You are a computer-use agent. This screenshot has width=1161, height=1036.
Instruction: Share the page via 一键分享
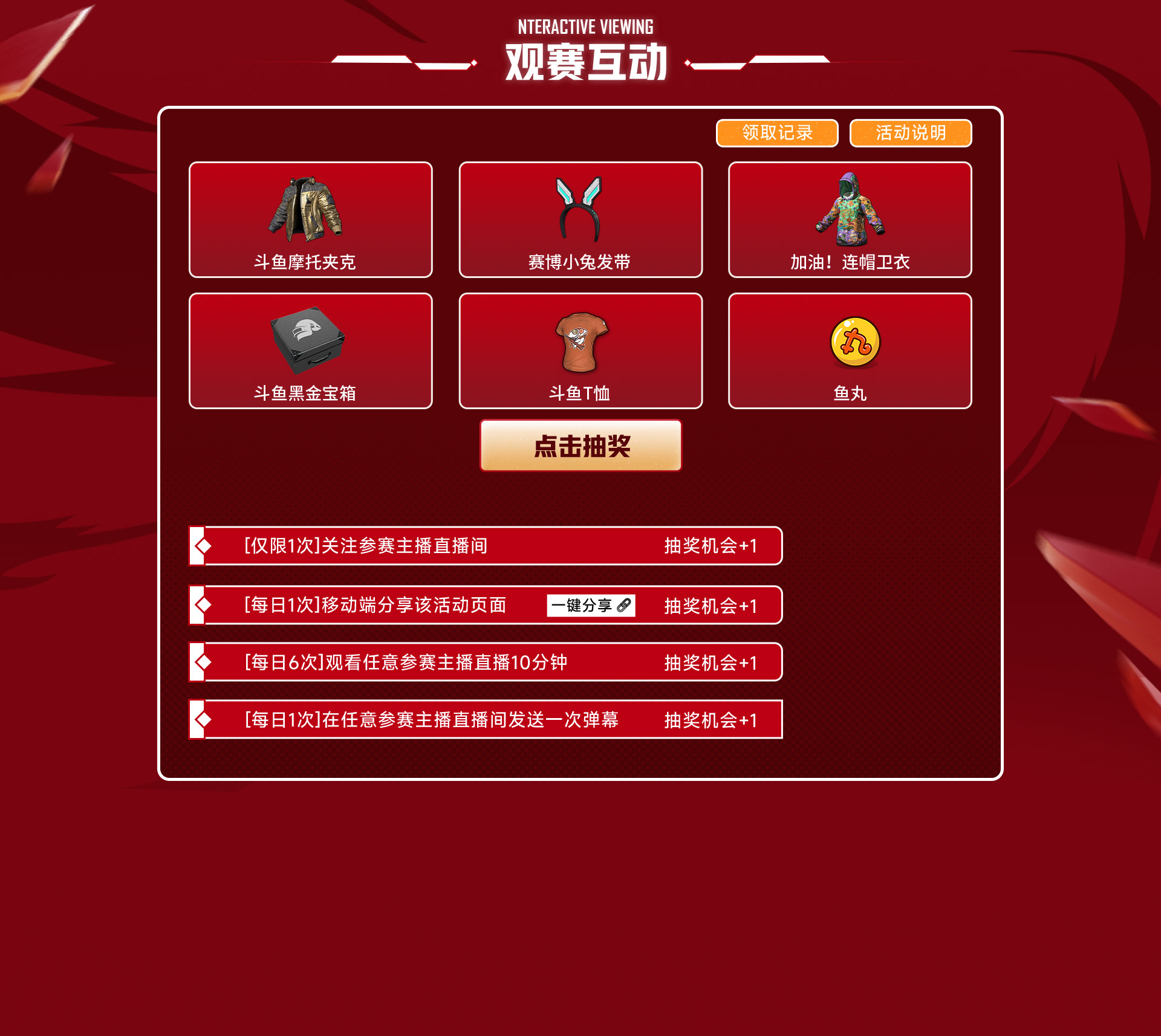pos(591,605)
